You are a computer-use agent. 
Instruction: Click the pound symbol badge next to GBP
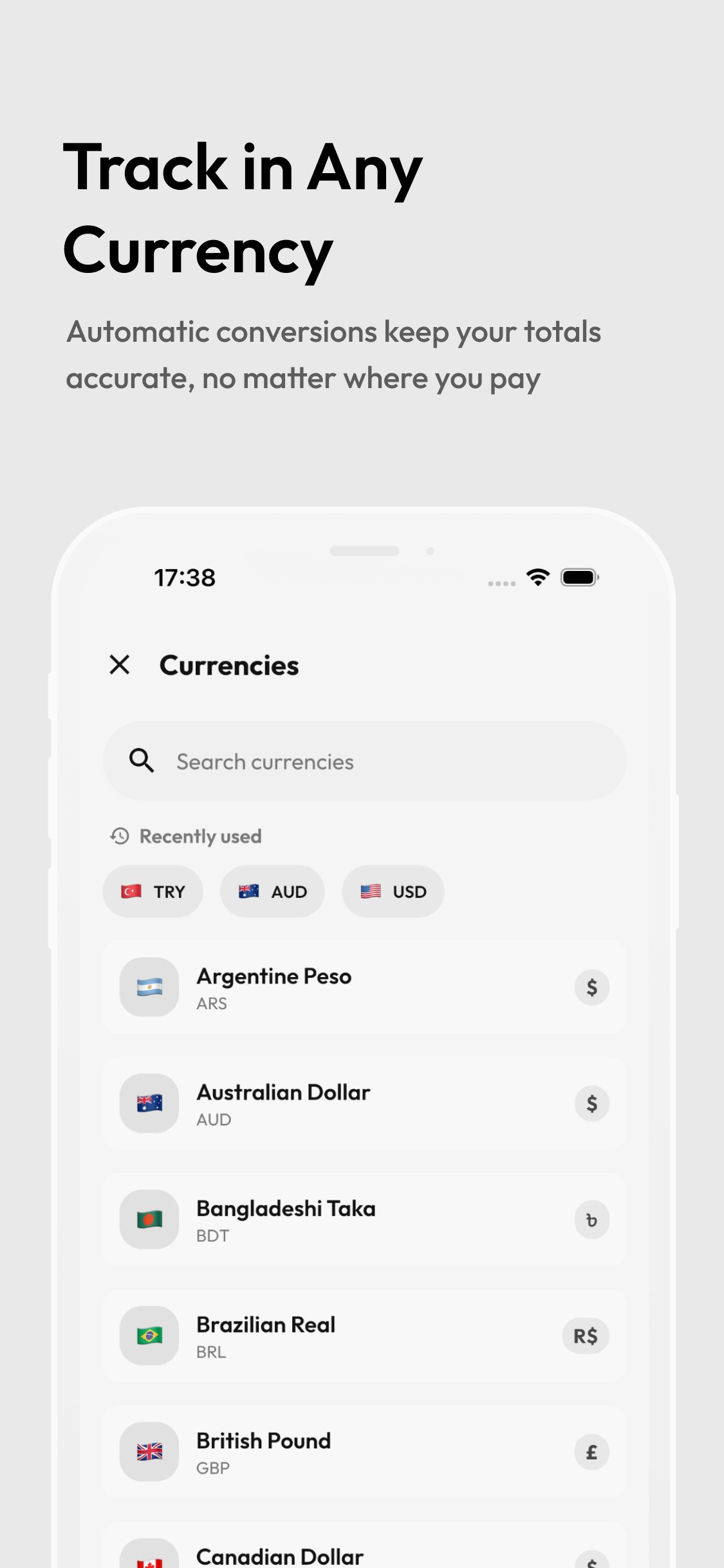591,1453
